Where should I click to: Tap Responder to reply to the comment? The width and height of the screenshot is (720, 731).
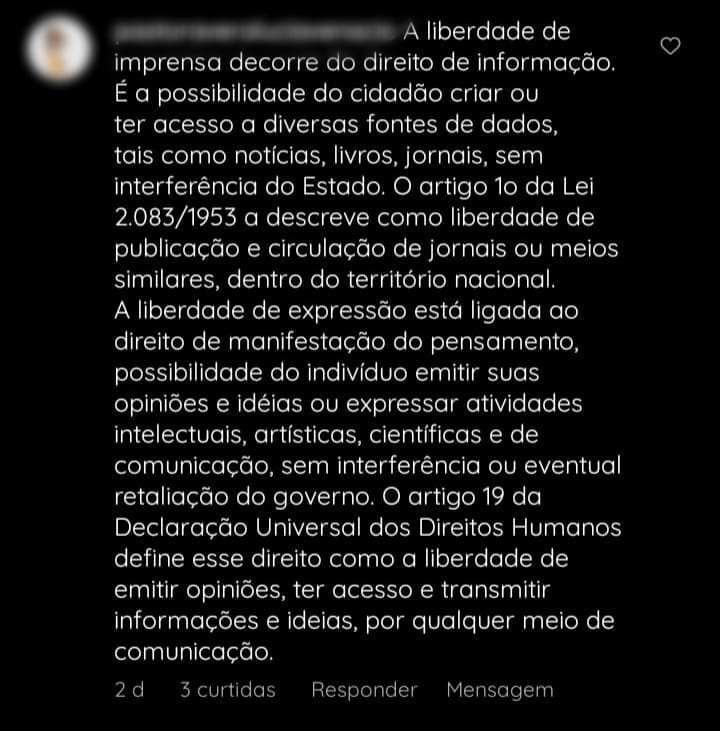click(364, 690)
